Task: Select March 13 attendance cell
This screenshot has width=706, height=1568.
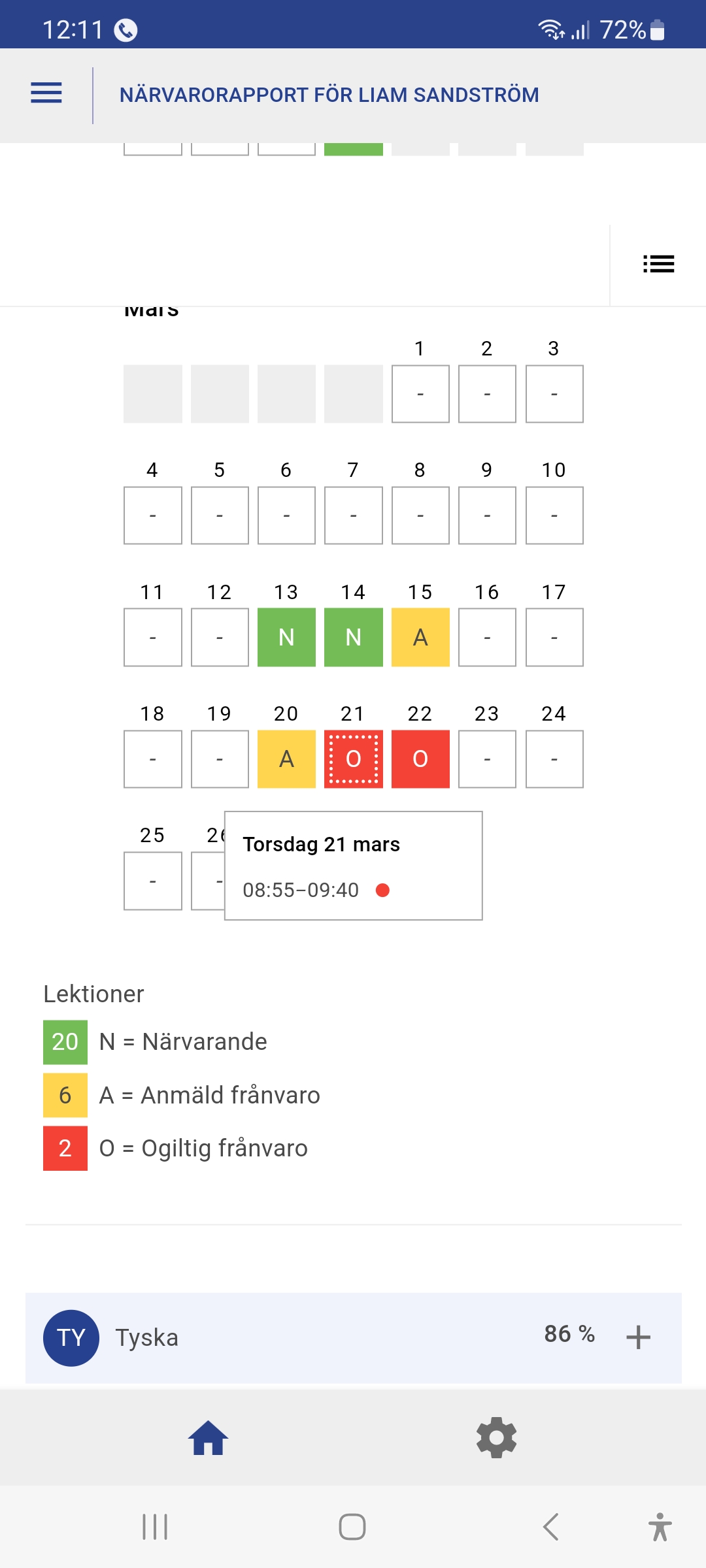Action: (x=286, y=637)
